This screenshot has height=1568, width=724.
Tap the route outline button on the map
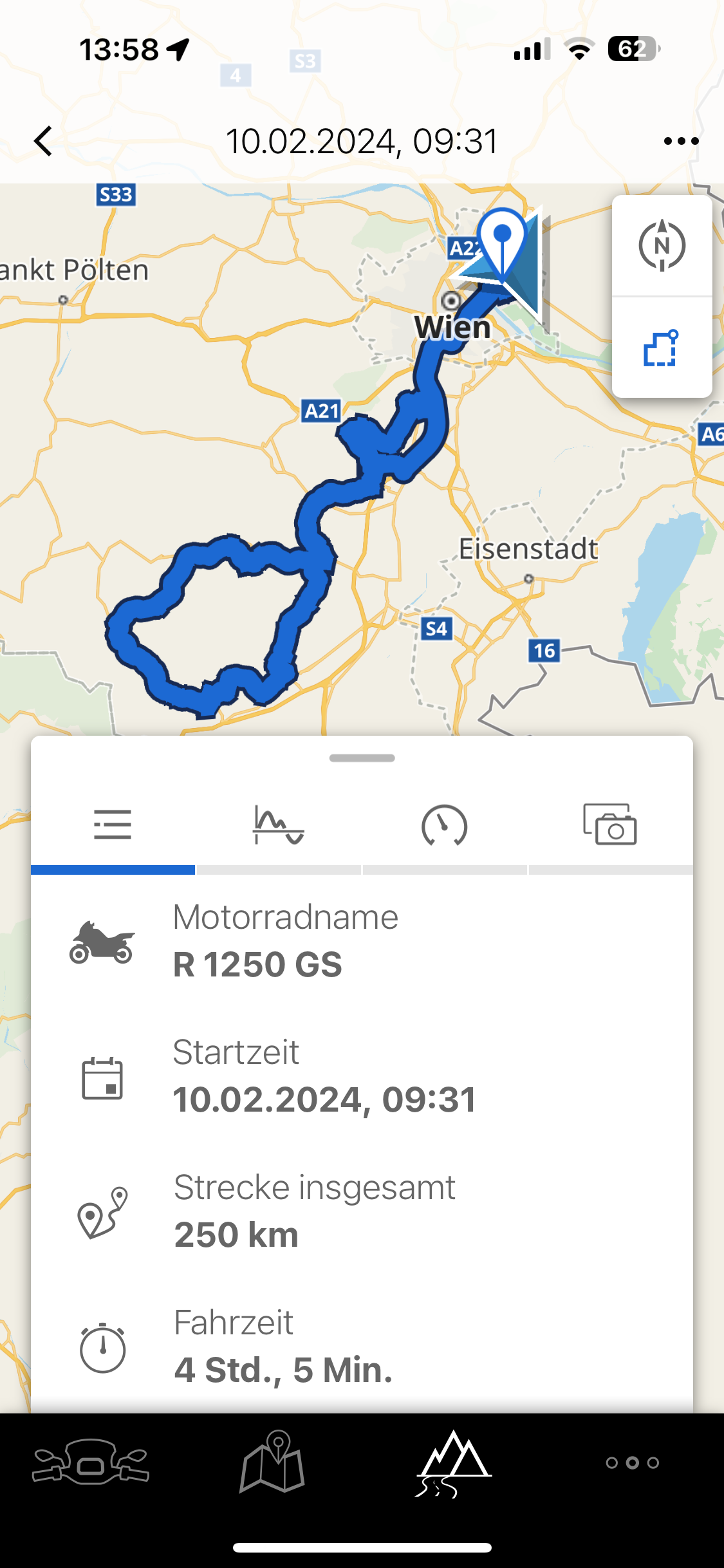[x=662, y=348]
